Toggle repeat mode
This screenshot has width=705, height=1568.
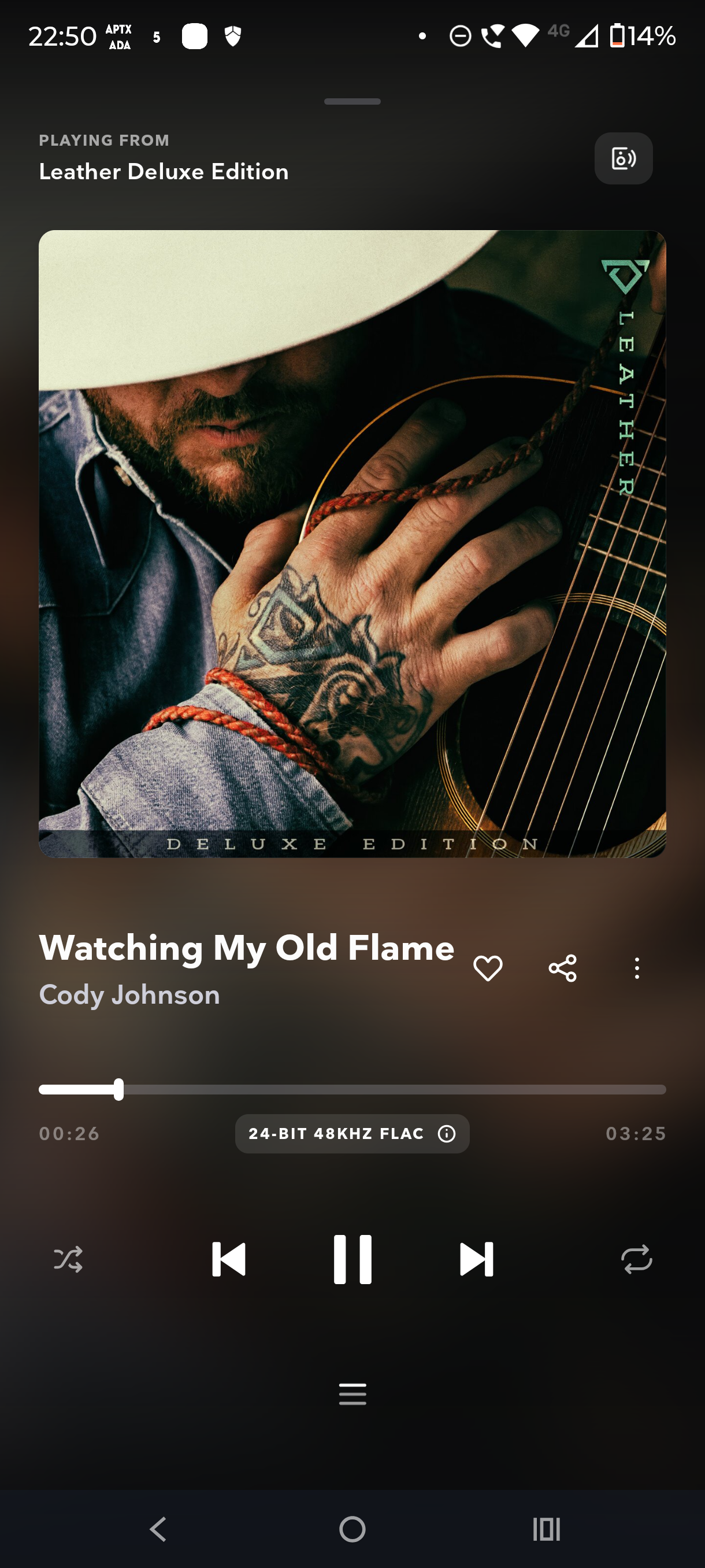coord(637,1259)
